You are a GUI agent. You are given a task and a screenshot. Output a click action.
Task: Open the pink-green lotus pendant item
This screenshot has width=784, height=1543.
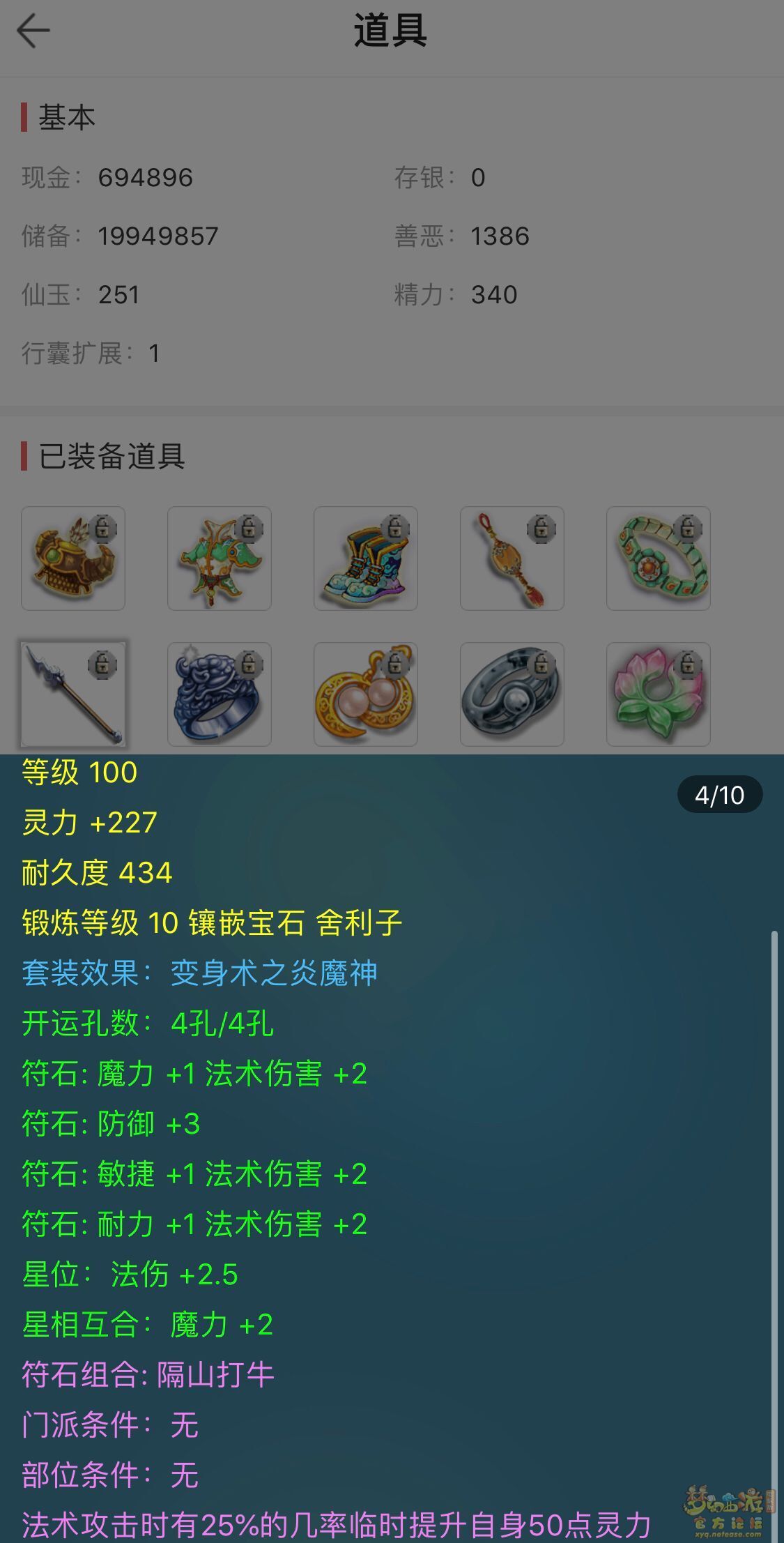pos(659,694)
